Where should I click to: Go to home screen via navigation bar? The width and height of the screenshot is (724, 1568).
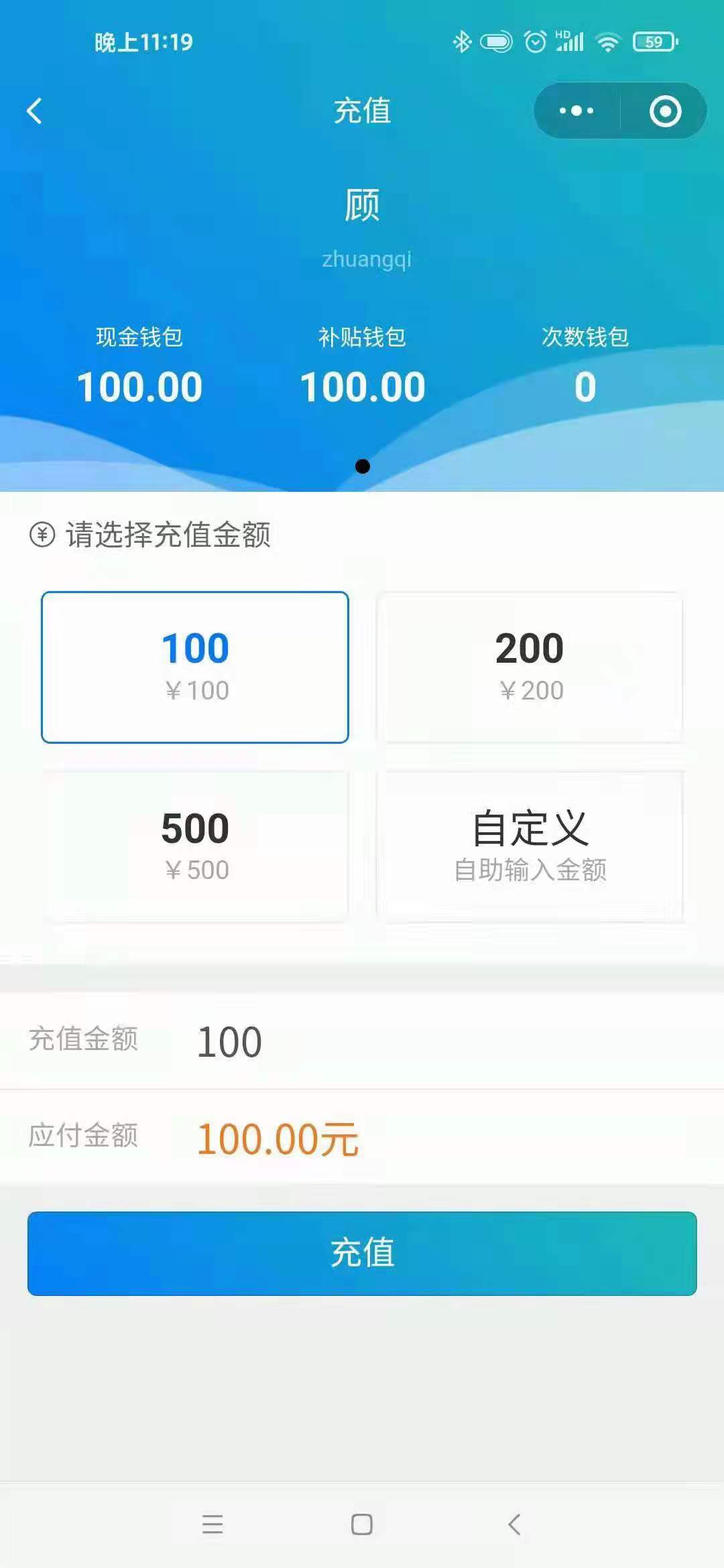click(362, 1524)
